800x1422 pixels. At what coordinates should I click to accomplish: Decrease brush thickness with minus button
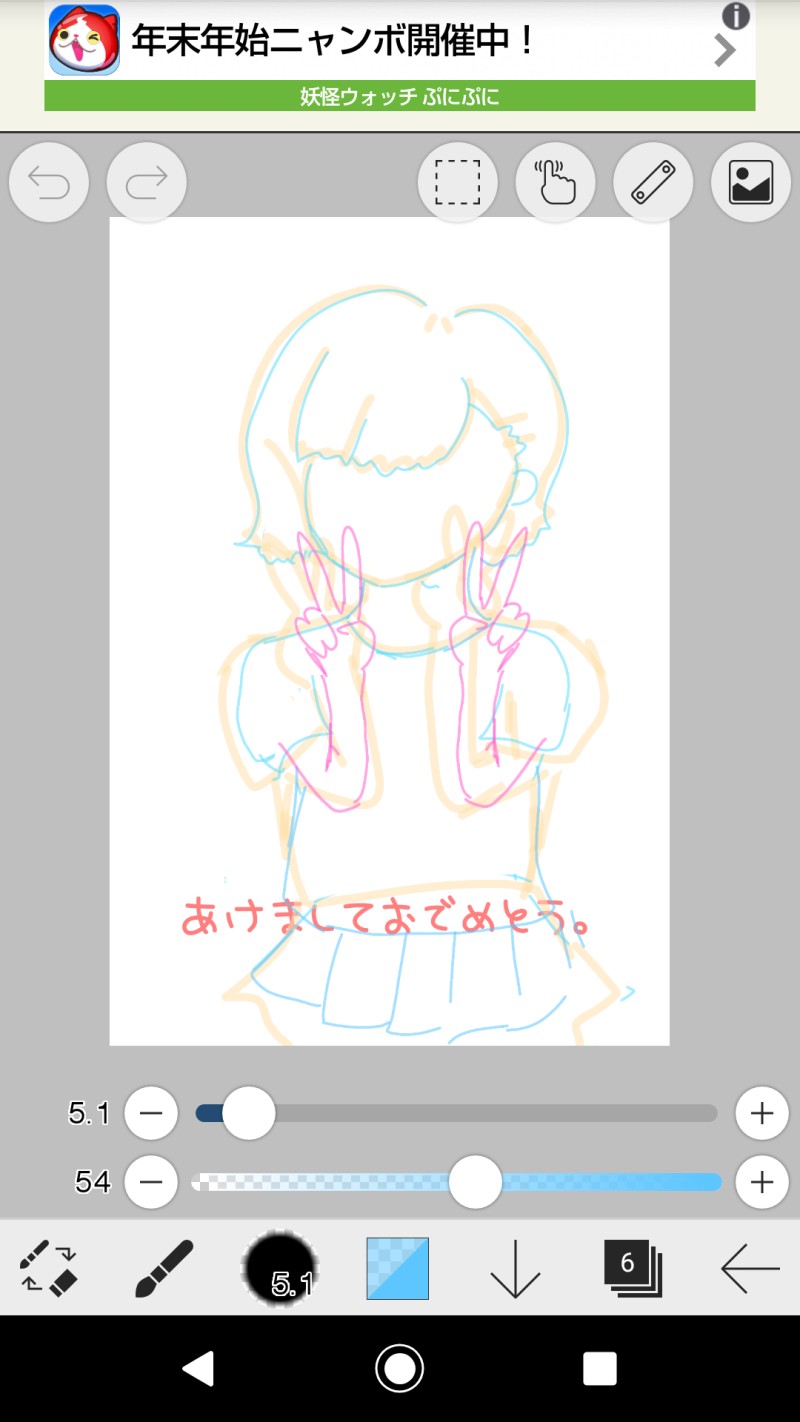click(151, 1113)
